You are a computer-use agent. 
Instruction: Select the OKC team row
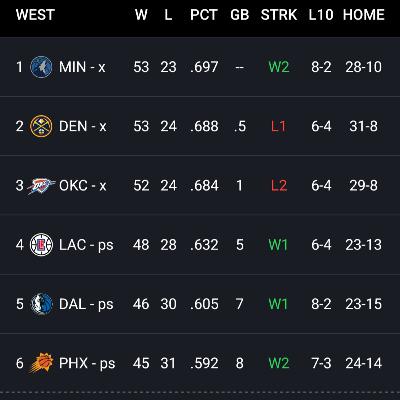(200, 185)
